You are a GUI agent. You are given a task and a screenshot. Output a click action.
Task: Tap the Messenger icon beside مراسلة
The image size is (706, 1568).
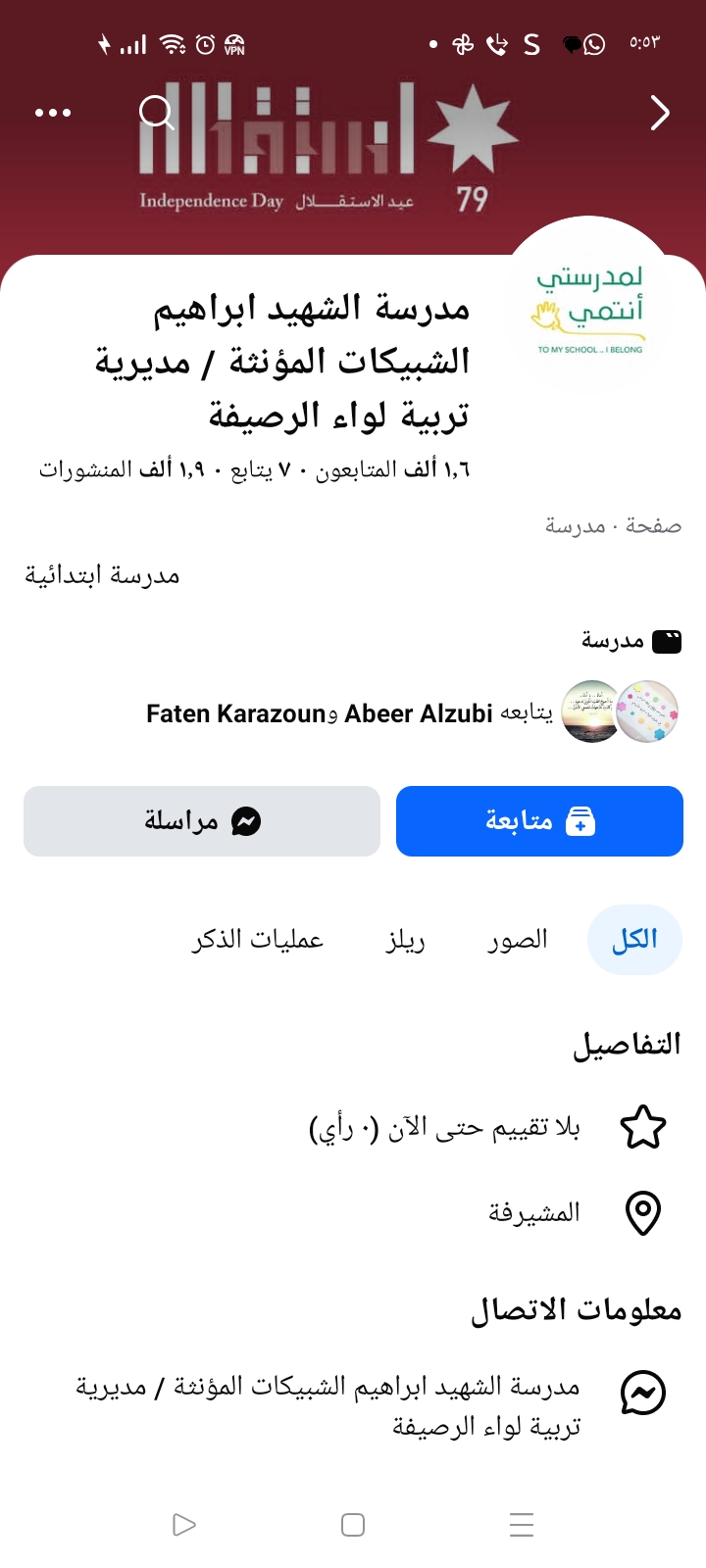tap(246, 821)
